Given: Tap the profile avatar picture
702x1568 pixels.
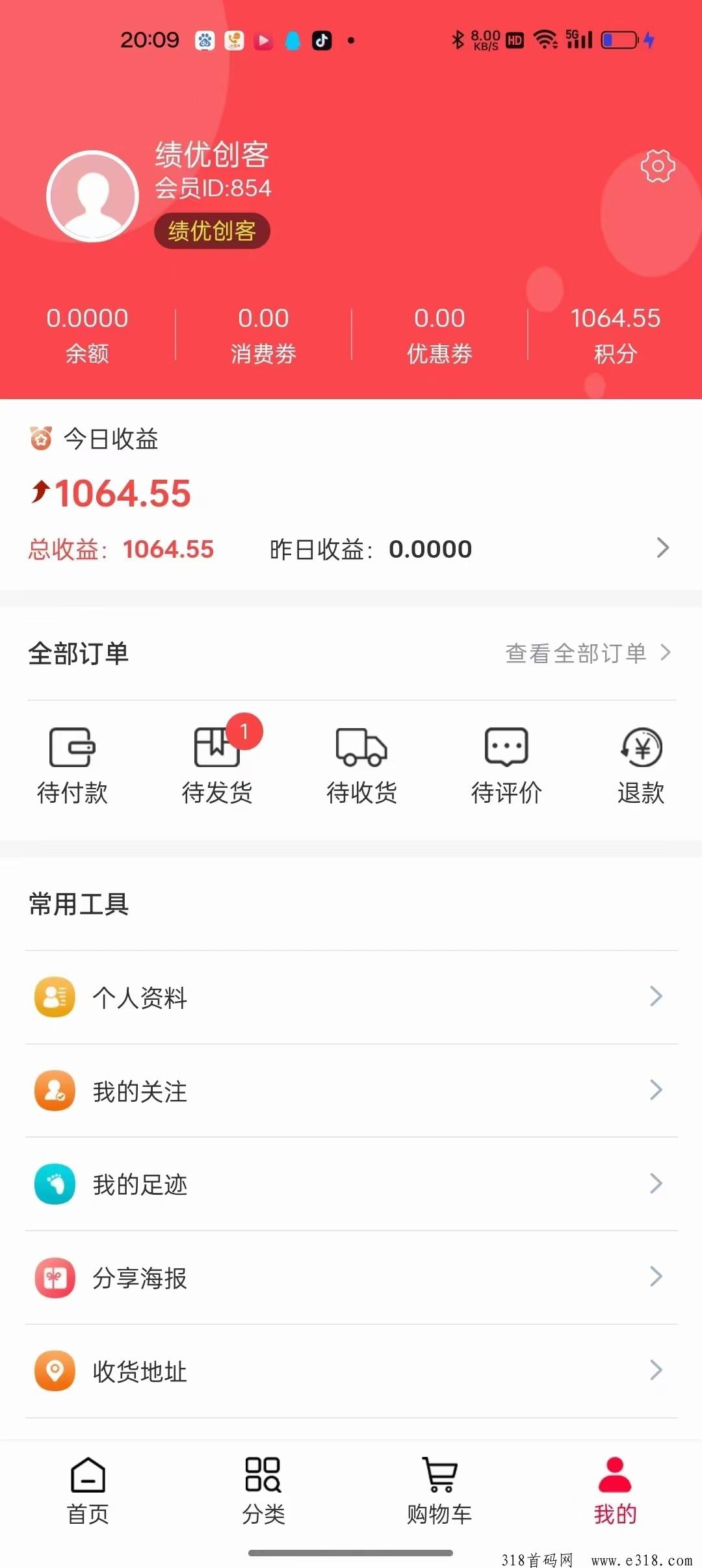Looking at the screenshot, I should [x=93, y=196].
